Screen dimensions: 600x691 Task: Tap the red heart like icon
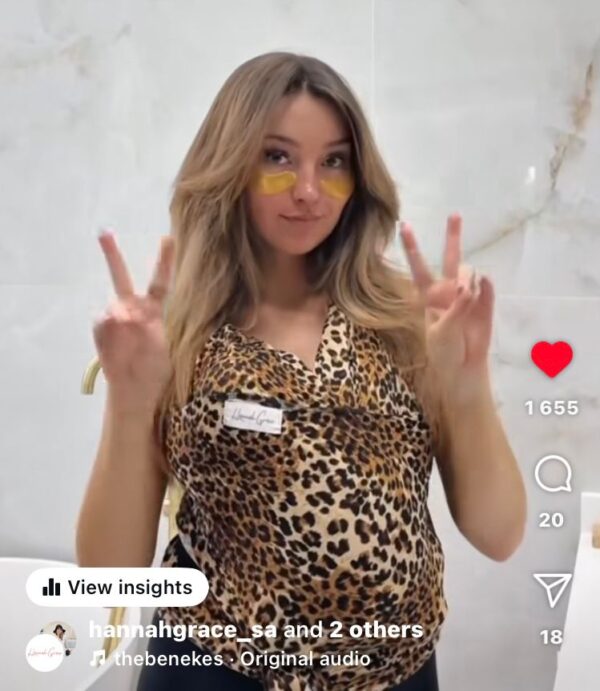[x=551, y=359]
